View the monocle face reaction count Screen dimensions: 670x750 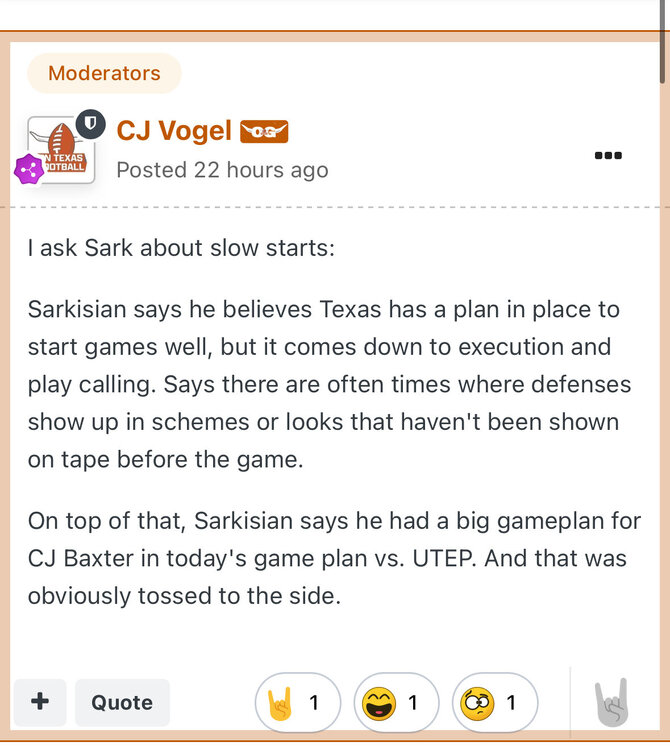point(495,703)
